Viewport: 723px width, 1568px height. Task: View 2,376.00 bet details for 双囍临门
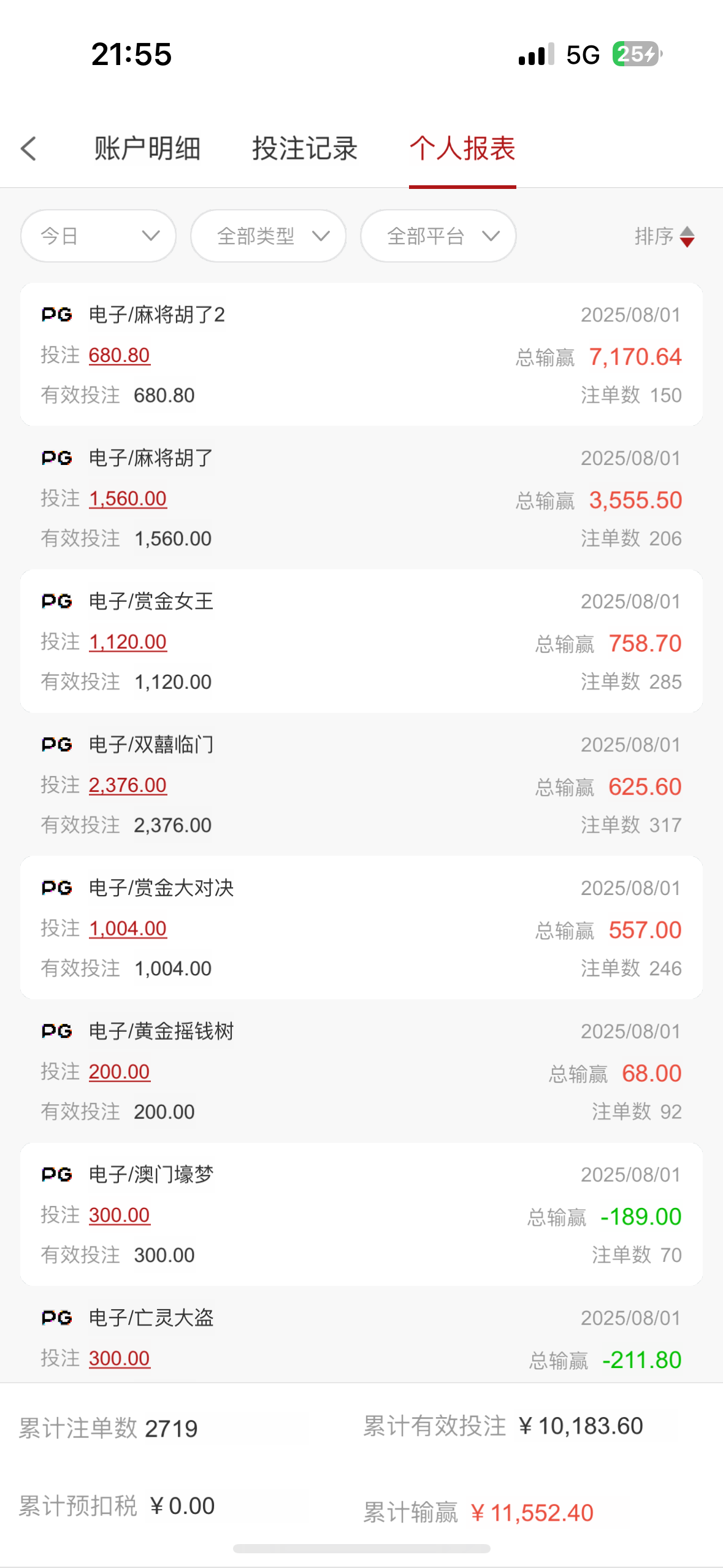pyautogui.click(x=128, y=785)
